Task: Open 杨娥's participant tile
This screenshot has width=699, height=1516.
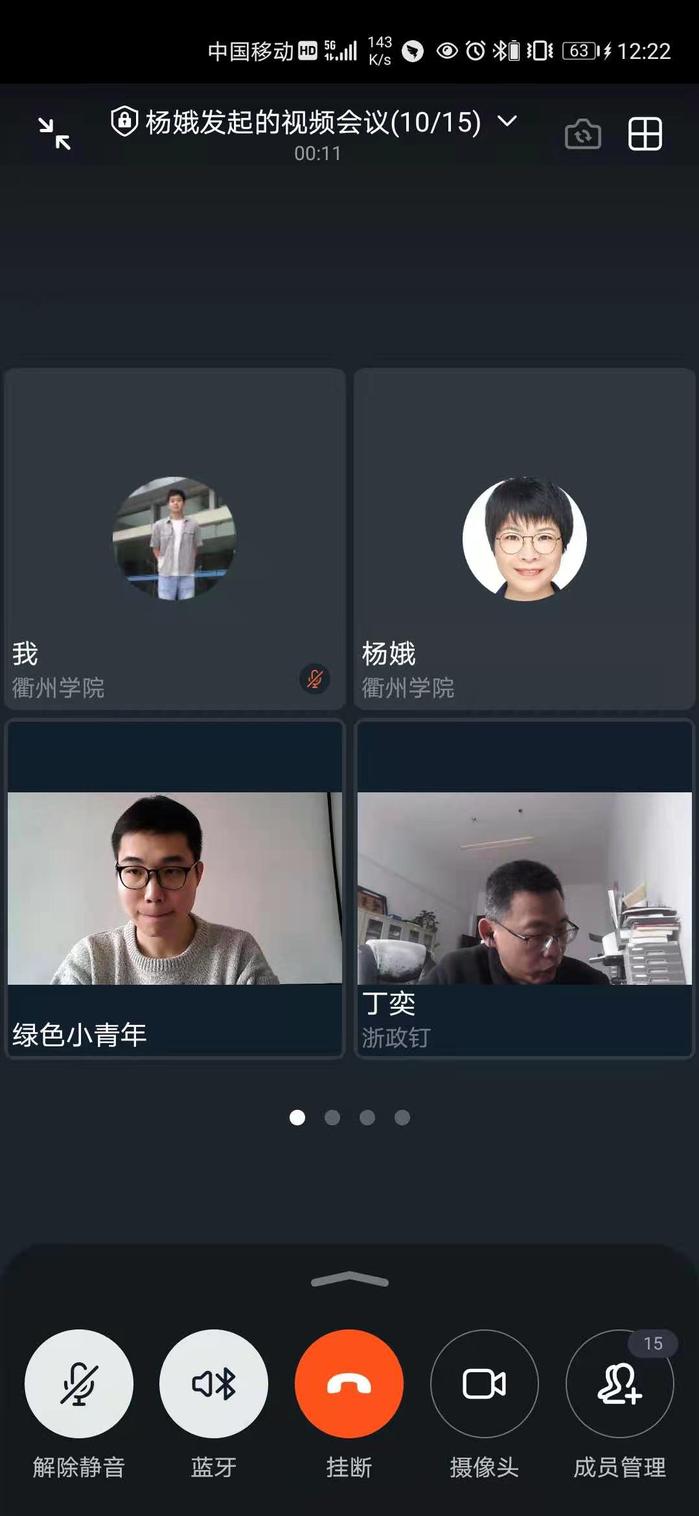Action: 524,540
